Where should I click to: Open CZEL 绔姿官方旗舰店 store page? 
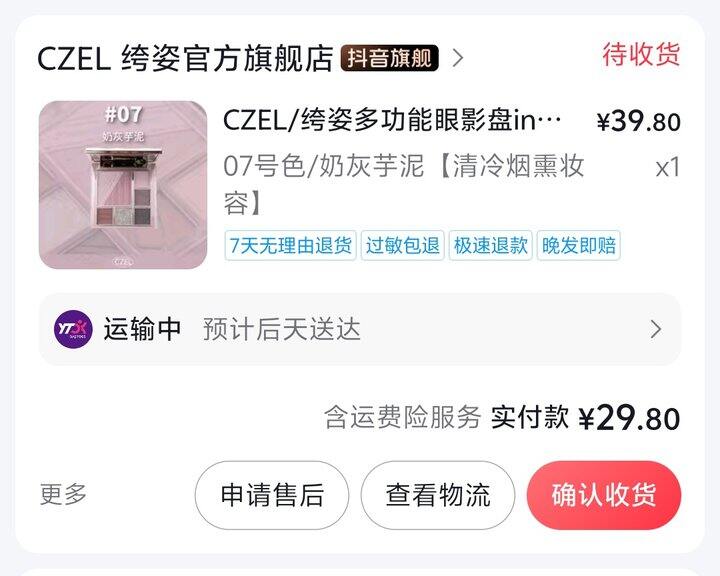(x=185, y=57)
